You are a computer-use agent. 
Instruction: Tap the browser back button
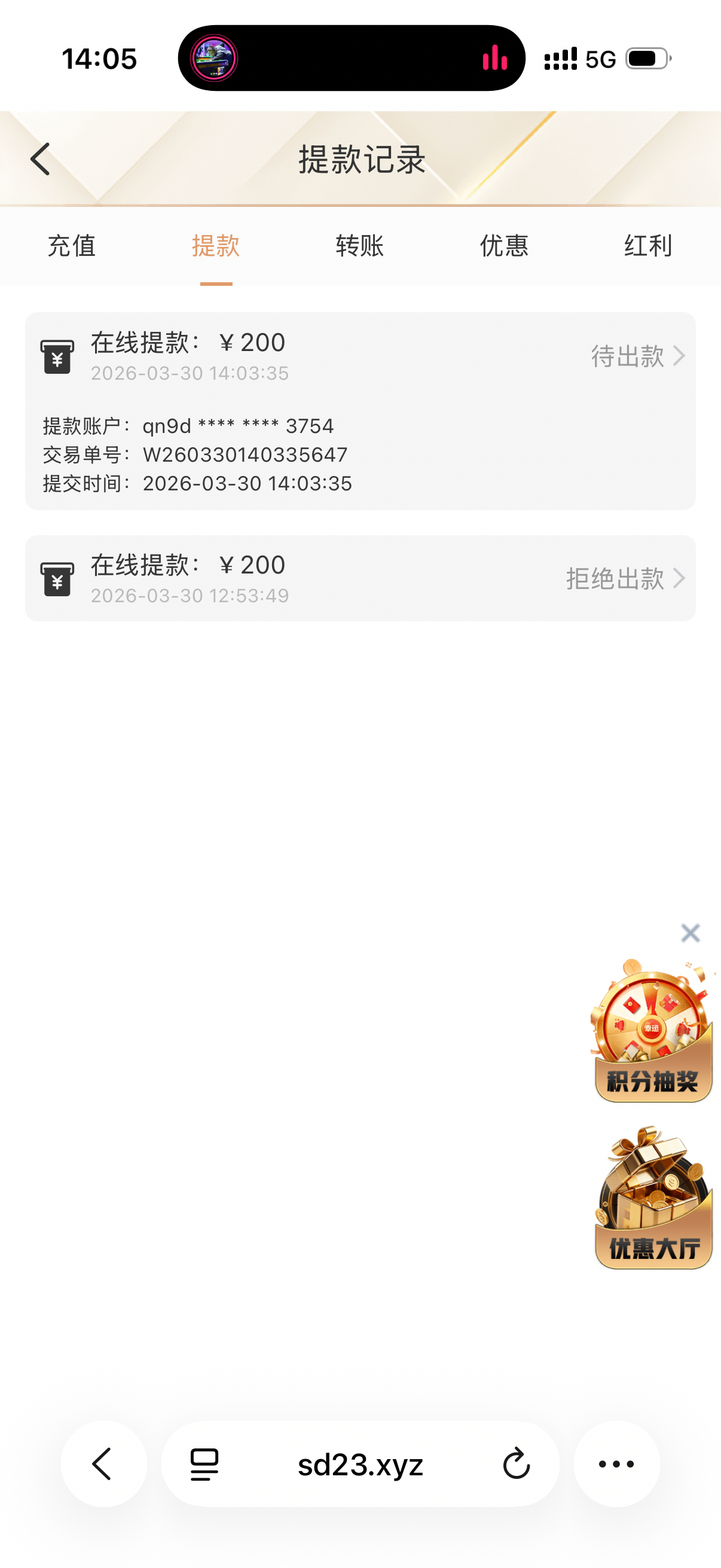click(103, 1464)
